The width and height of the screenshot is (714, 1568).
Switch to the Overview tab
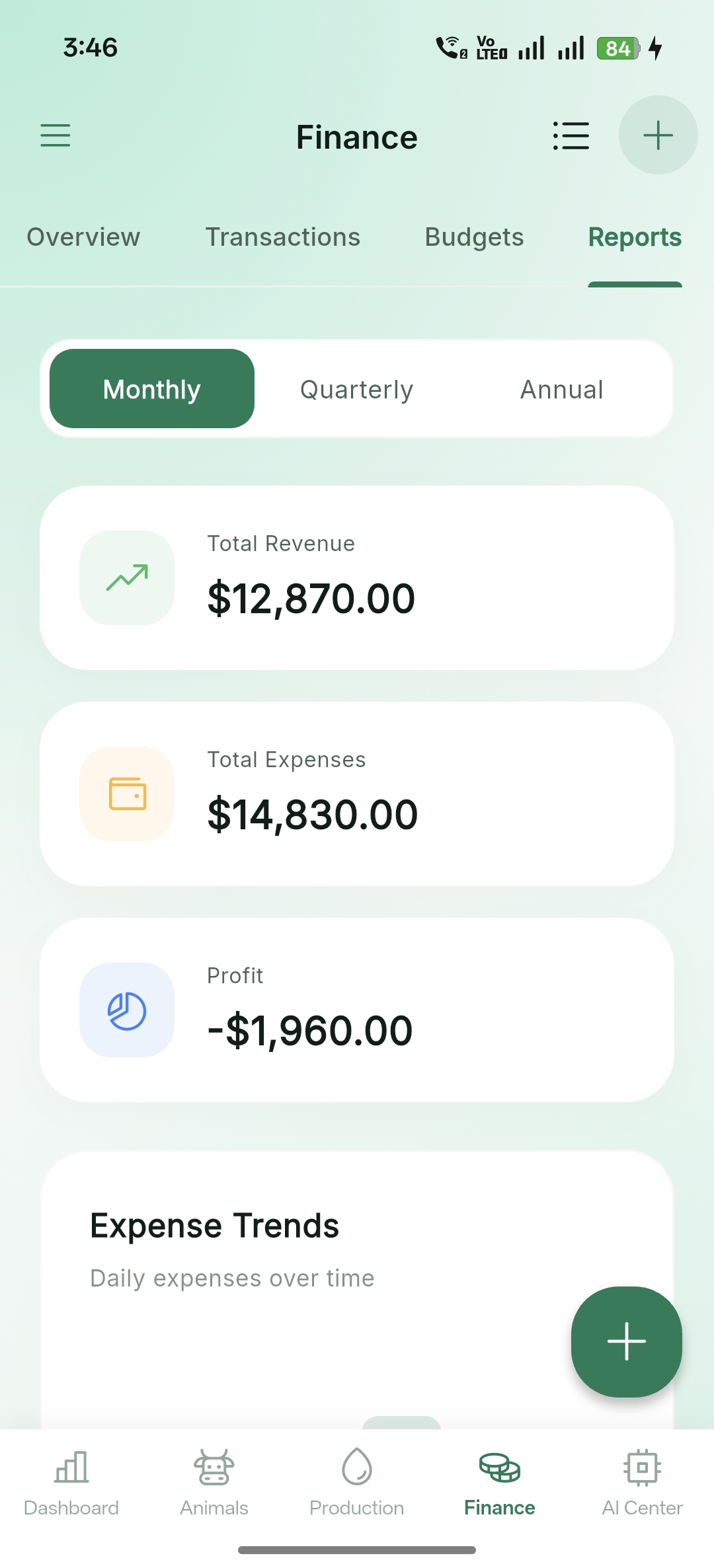point(83,237)
